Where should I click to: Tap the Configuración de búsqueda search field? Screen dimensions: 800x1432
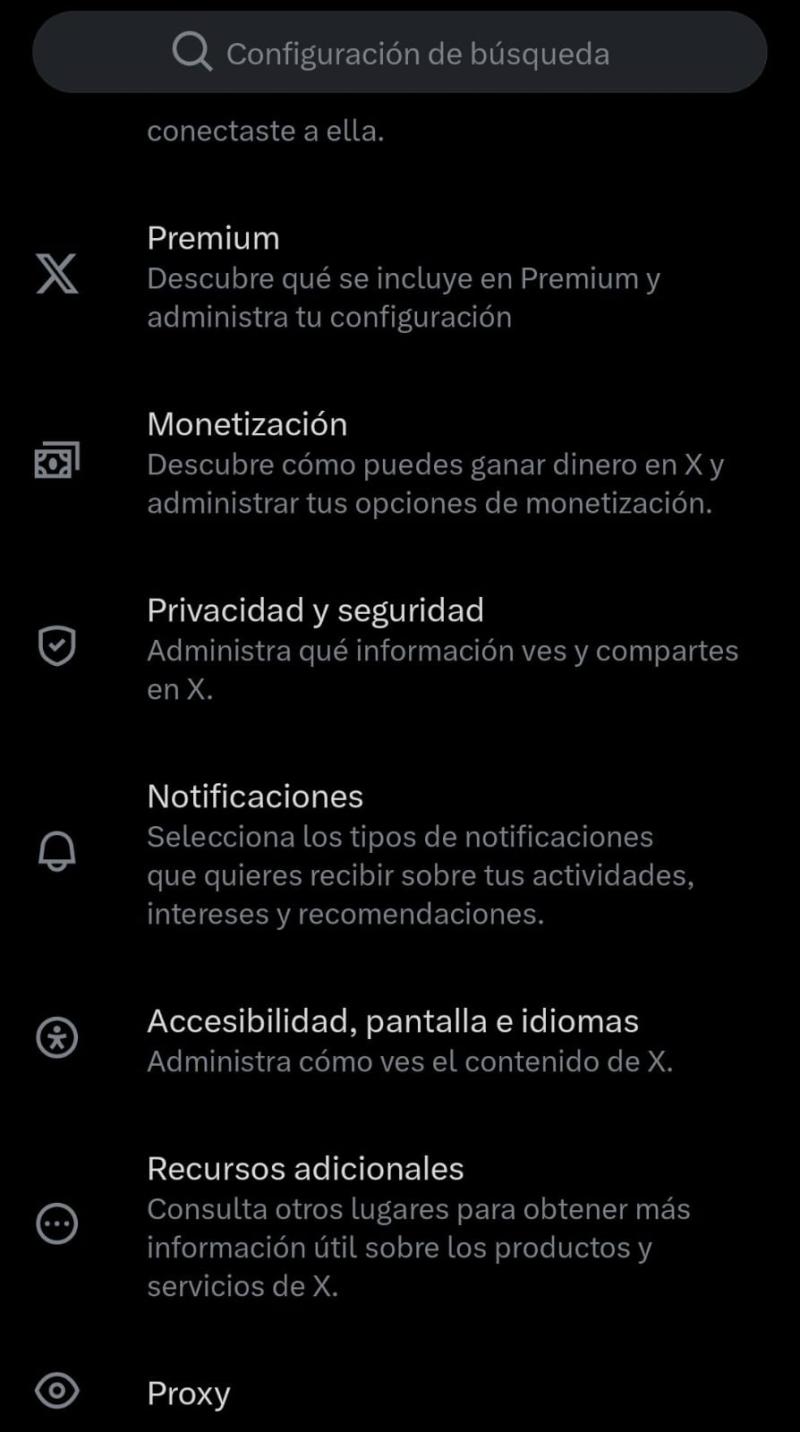point(400,52)
